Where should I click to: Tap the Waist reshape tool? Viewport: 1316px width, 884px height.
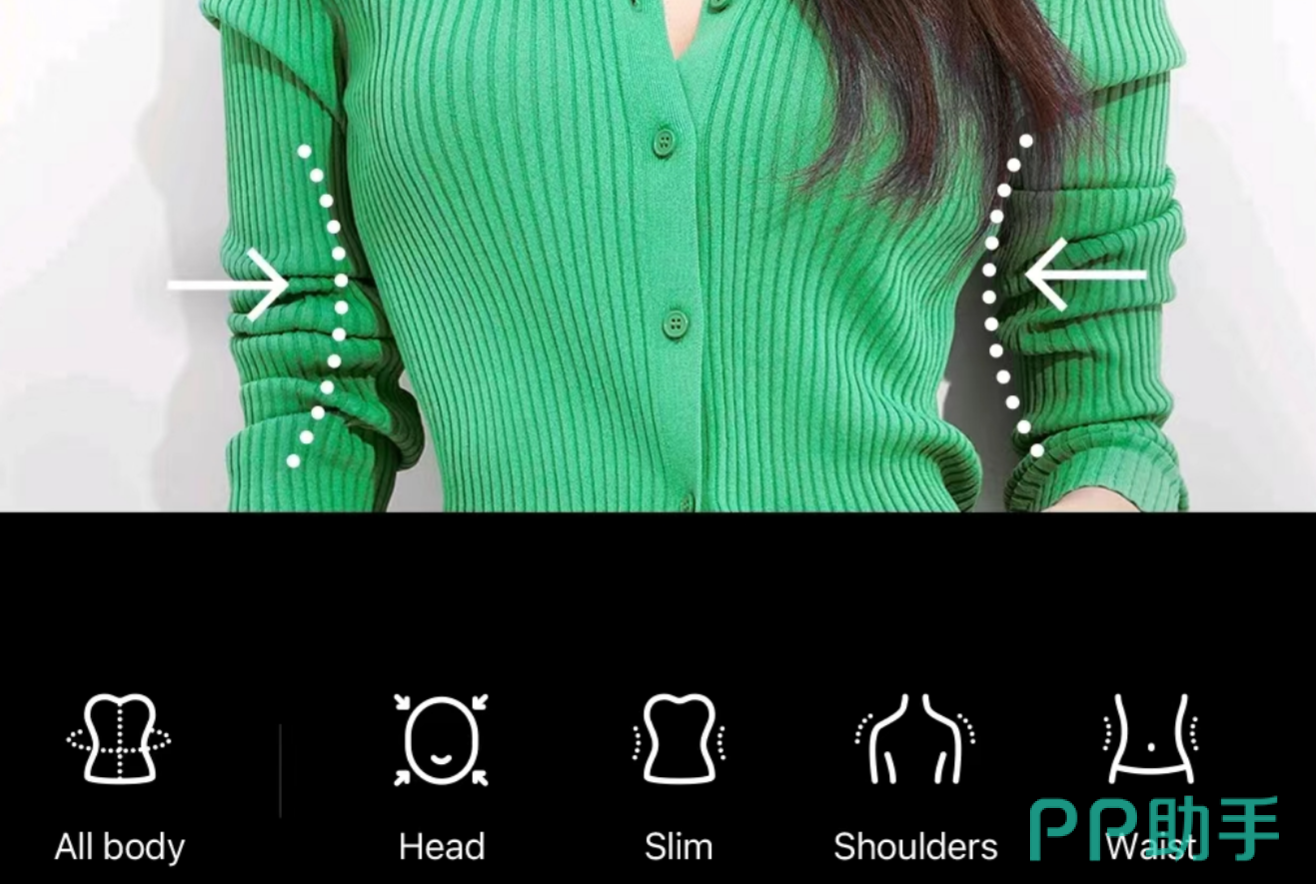1150,775
